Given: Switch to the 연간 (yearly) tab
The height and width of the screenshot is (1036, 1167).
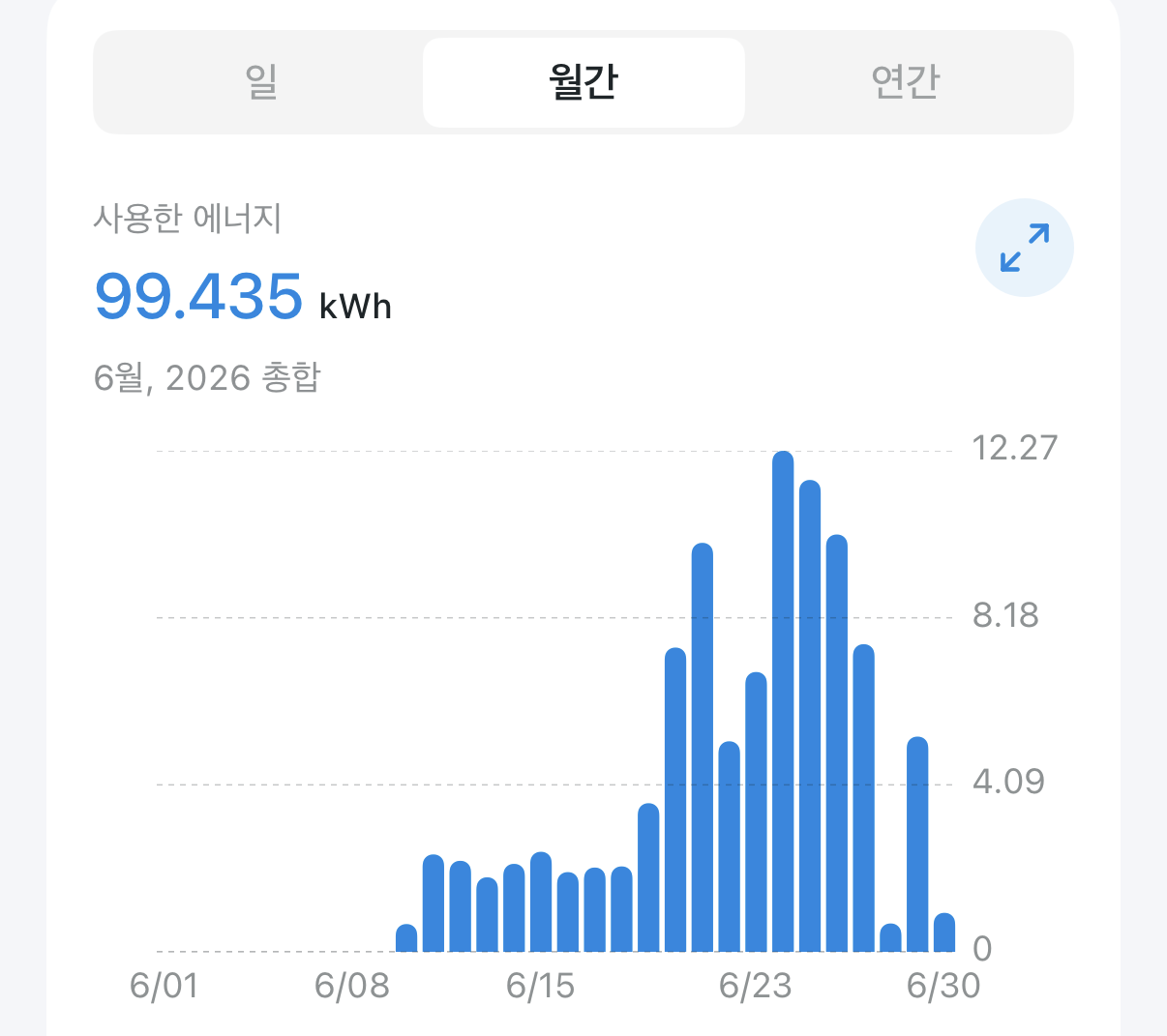Looking at the screenshot, I should click(x=906, y=82).
